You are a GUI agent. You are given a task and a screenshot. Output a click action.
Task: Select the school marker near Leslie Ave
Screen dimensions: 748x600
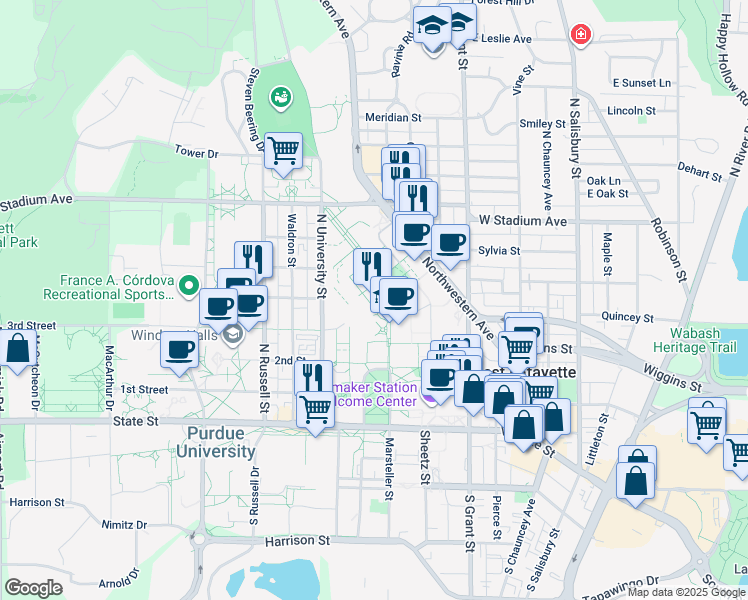(433, 27)
